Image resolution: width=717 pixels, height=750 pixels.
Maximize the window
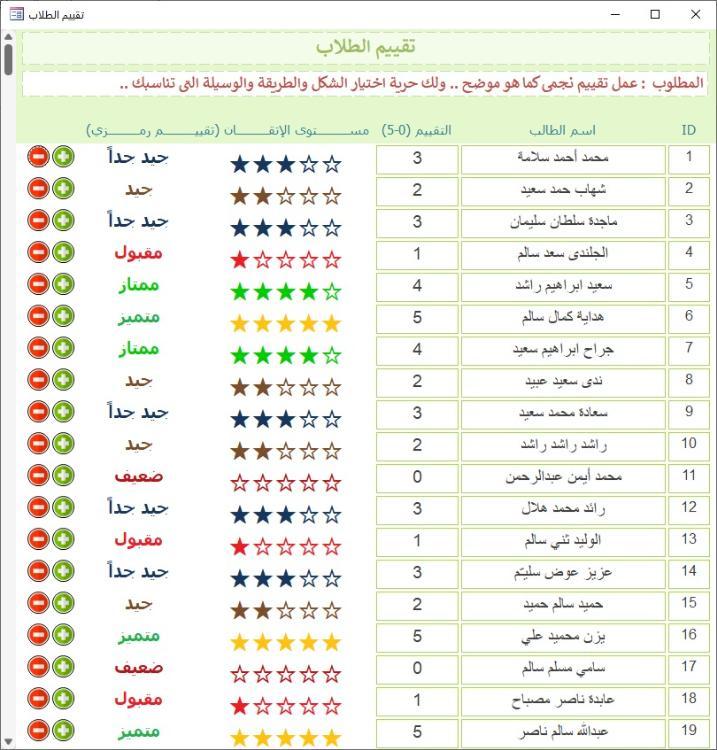click(x=655, y=14)
